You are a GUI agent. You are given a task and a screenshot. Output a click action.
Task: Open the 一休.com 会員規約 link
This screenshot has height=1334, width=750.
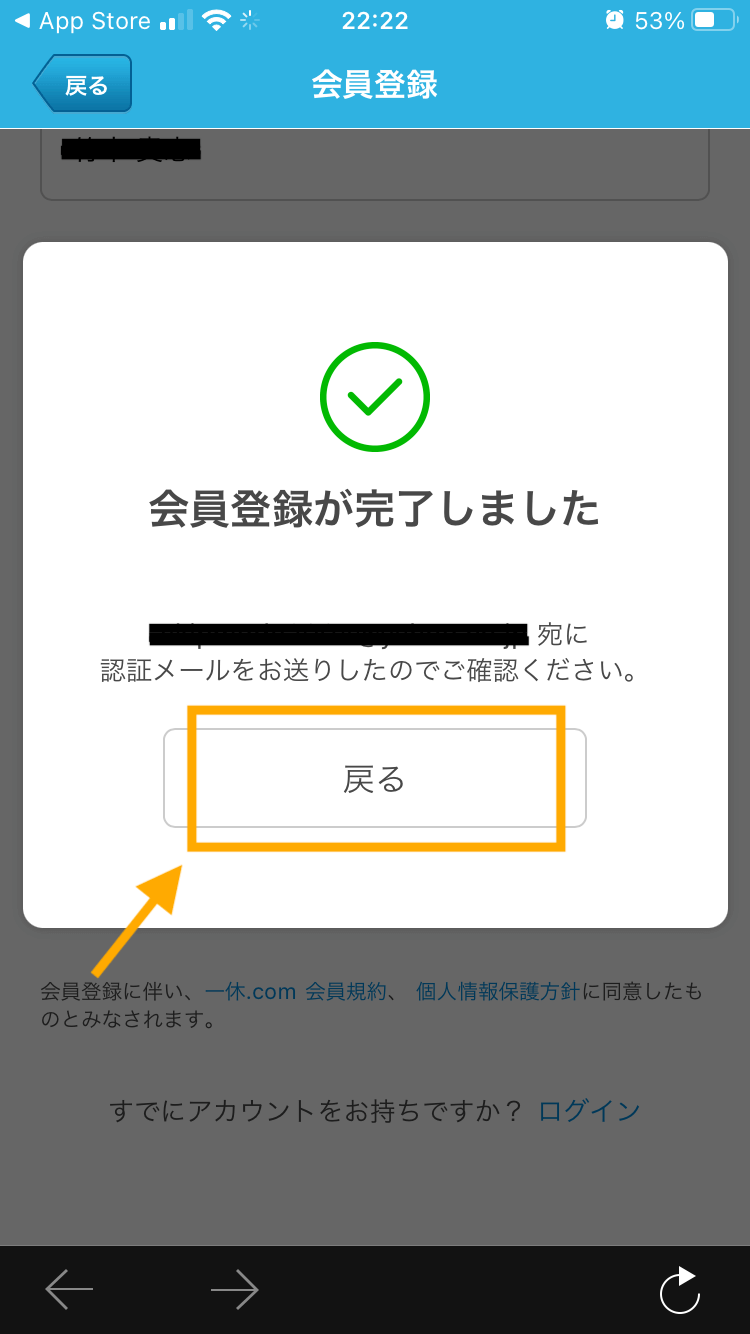pyautogui.click(x=296, y=992)
